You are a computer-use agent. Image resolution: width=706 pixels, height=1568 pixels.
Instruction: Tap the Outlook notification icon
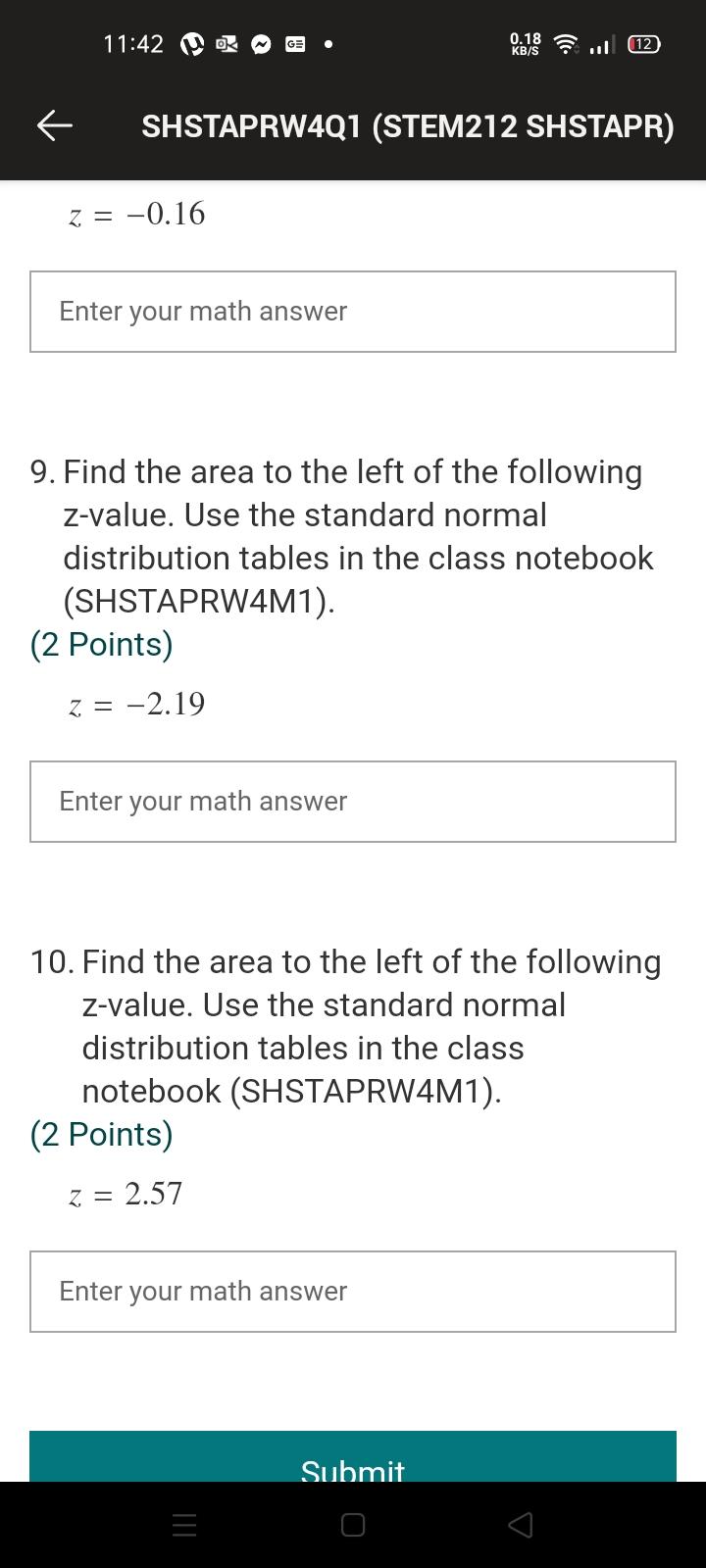pyautogui.click(x=227, y=44)
